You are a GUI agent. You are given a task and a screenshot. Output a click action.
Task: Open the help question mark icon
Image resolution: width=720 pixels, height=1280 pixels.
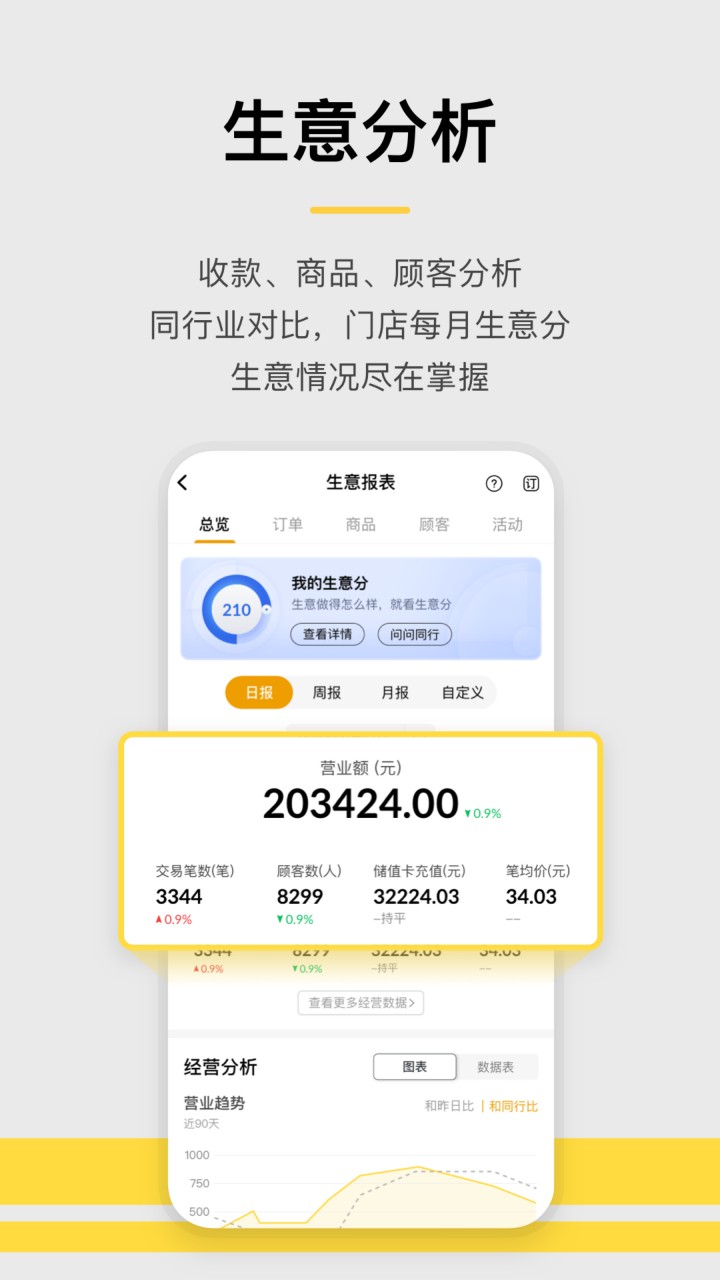coord(494,482)
